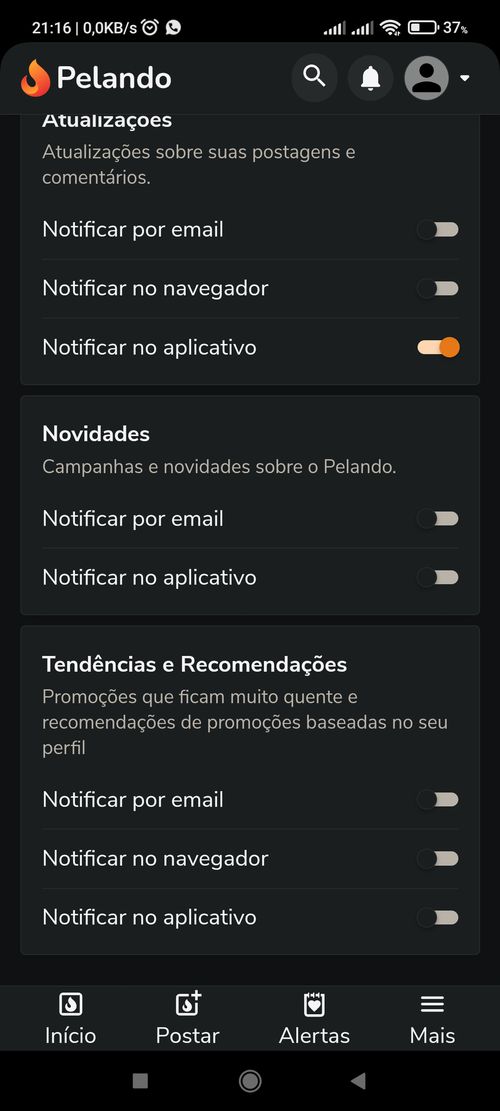
Task: Turn on app notifications for Novidades
Action: tap(438, 577)
